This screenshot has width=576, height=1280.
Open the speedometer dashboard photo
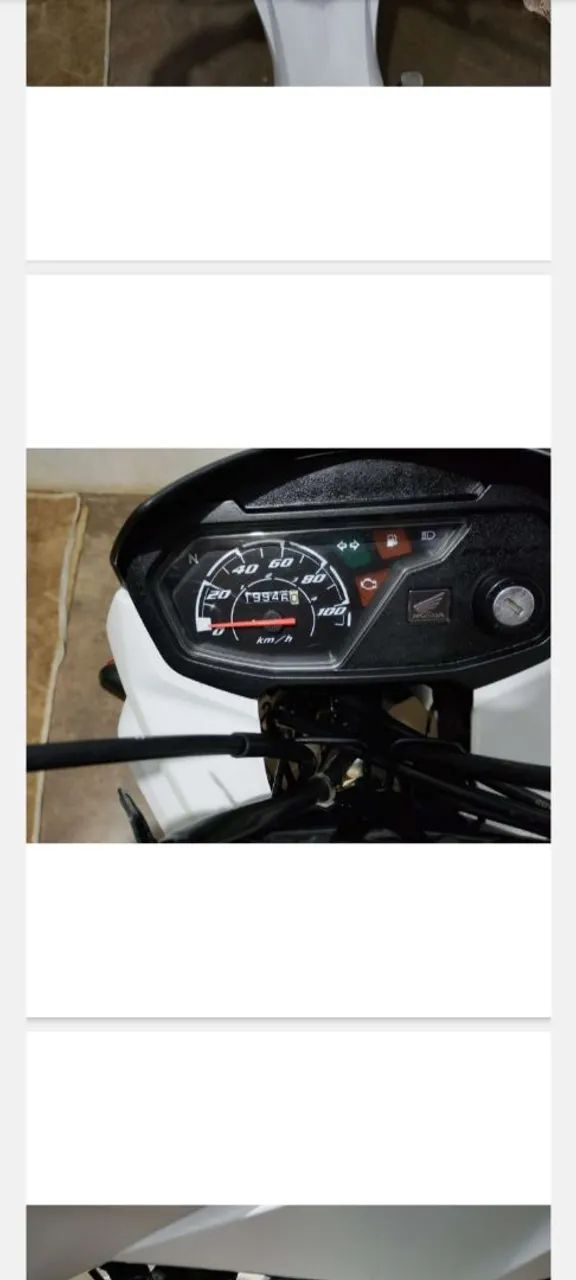(288, 646)
